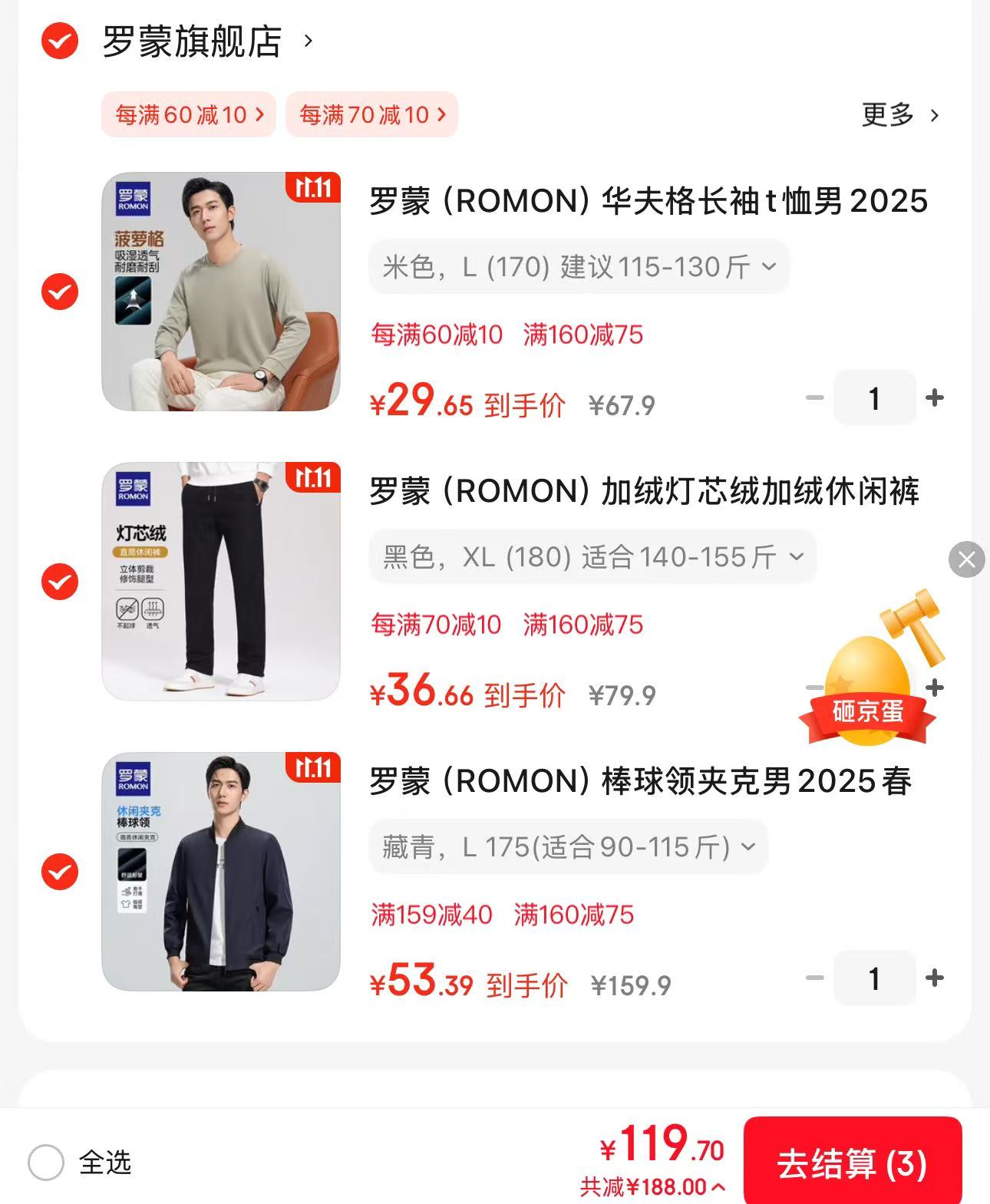Dismiss the 砸京蛋 floating promo
Image resolution: width=990 pixels, height=1204 pixels.
coord(966,559)
